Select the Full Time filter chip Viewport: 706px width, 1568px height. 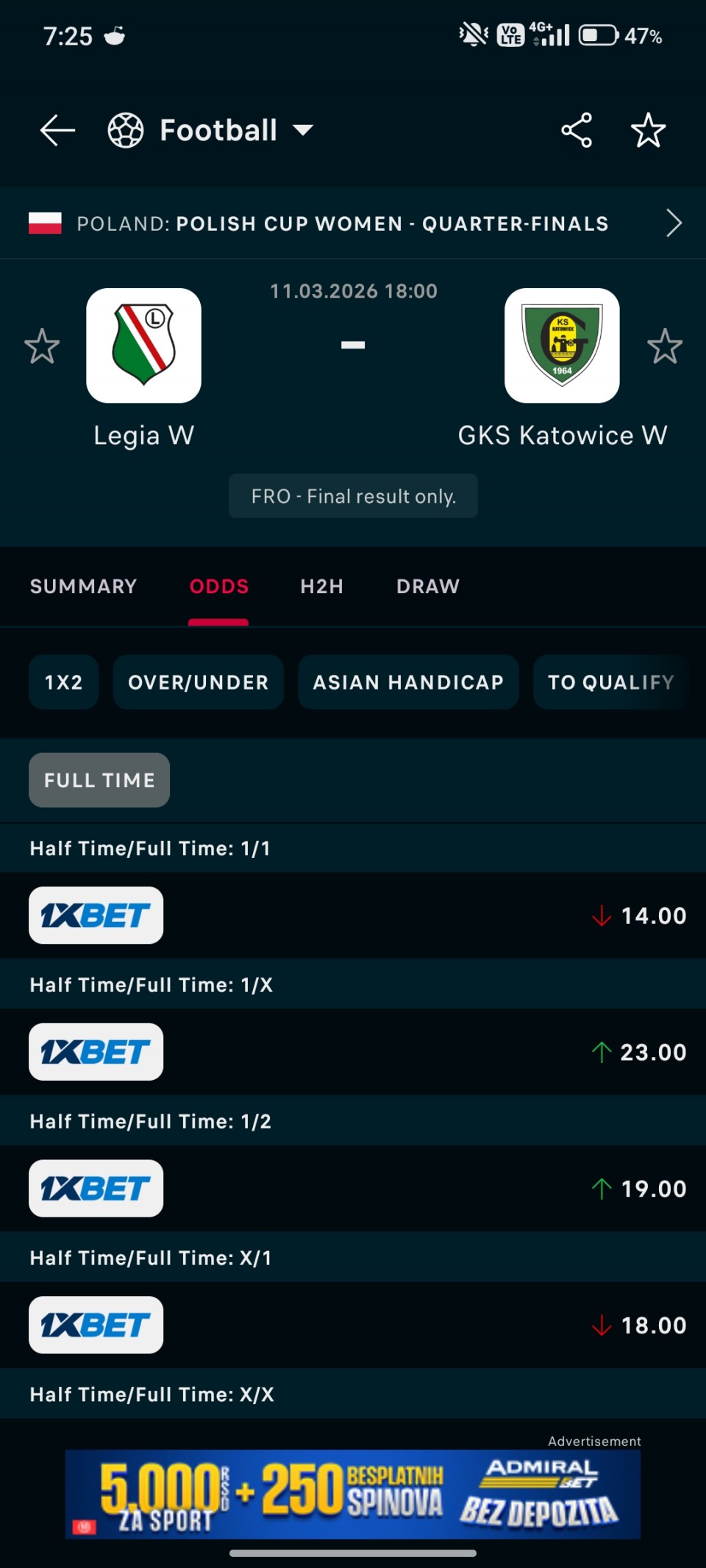tap(99, 780)
